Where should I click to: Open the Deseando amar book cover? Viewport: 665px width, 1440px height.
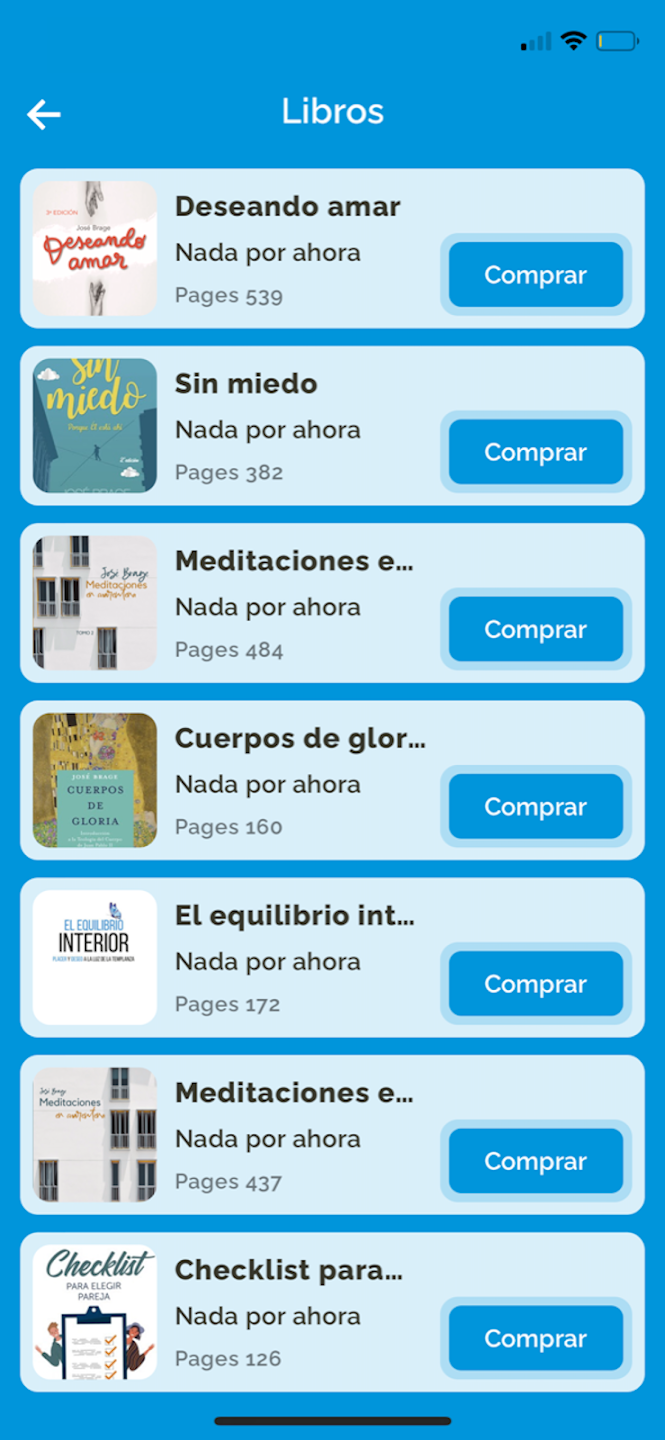95,249
